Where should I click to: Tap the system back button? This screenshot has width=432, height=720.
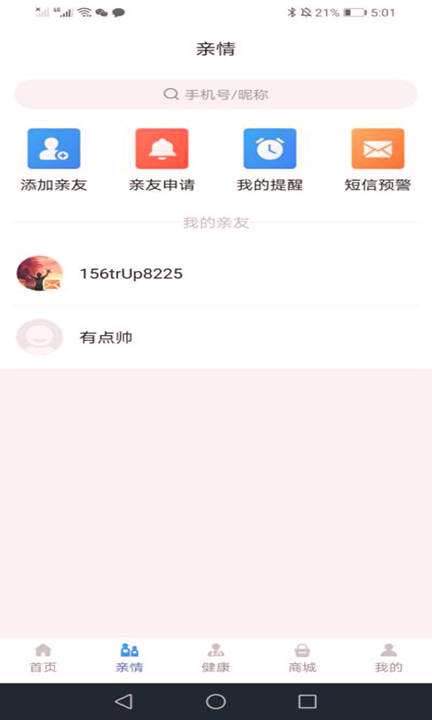124,701
